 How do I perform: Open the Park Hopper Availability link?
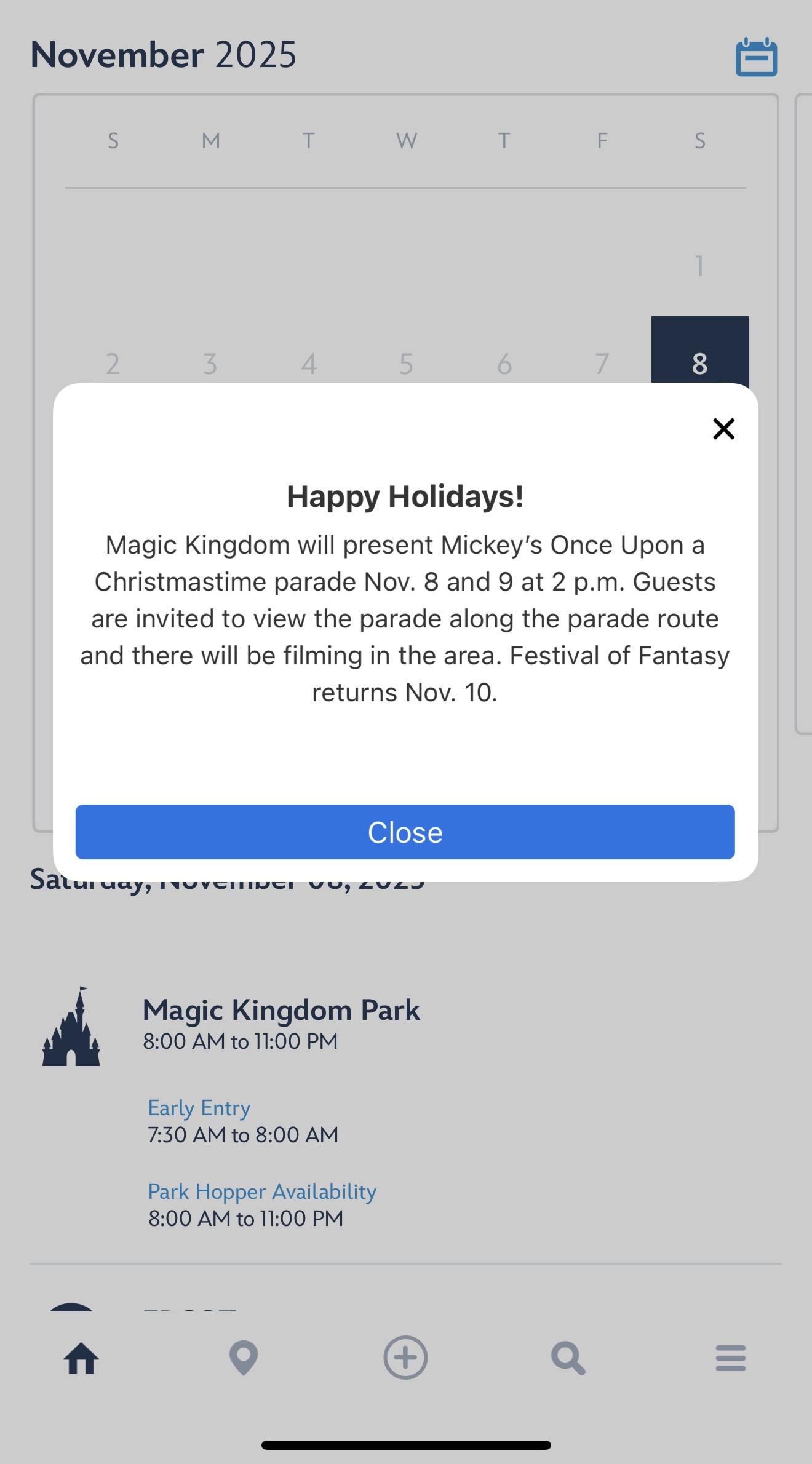point(262,1191)
